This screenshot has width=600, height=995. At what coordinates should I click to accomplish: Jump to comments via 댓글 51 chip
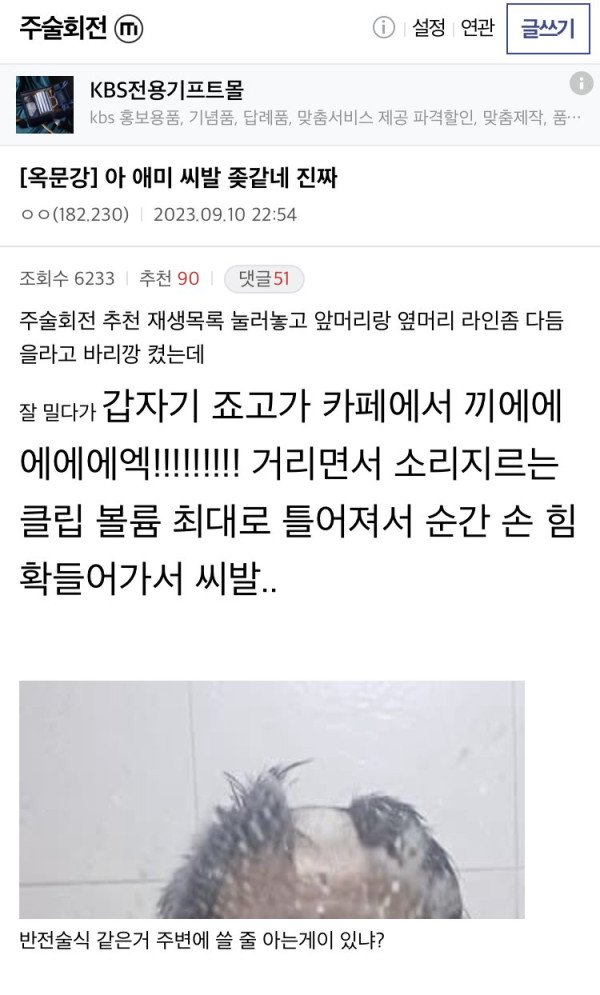click(264, 279)
